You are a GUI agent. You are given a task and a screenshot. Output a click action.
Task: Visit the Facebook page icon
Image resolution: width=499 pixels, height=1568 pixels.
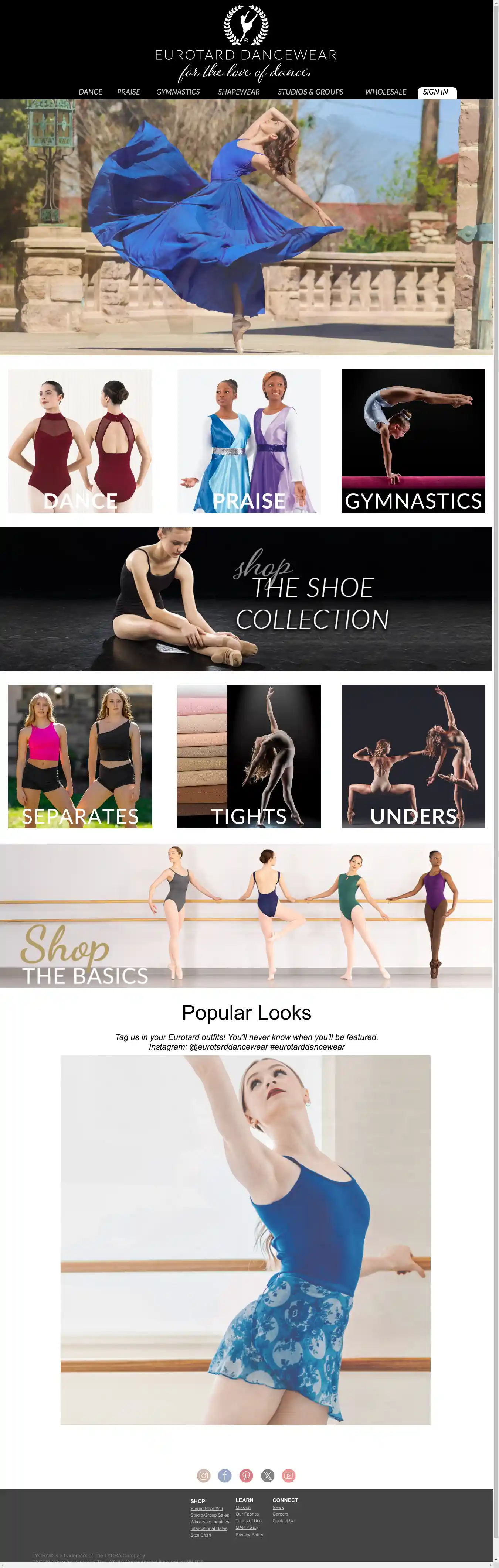click(x=225, y=1475)
